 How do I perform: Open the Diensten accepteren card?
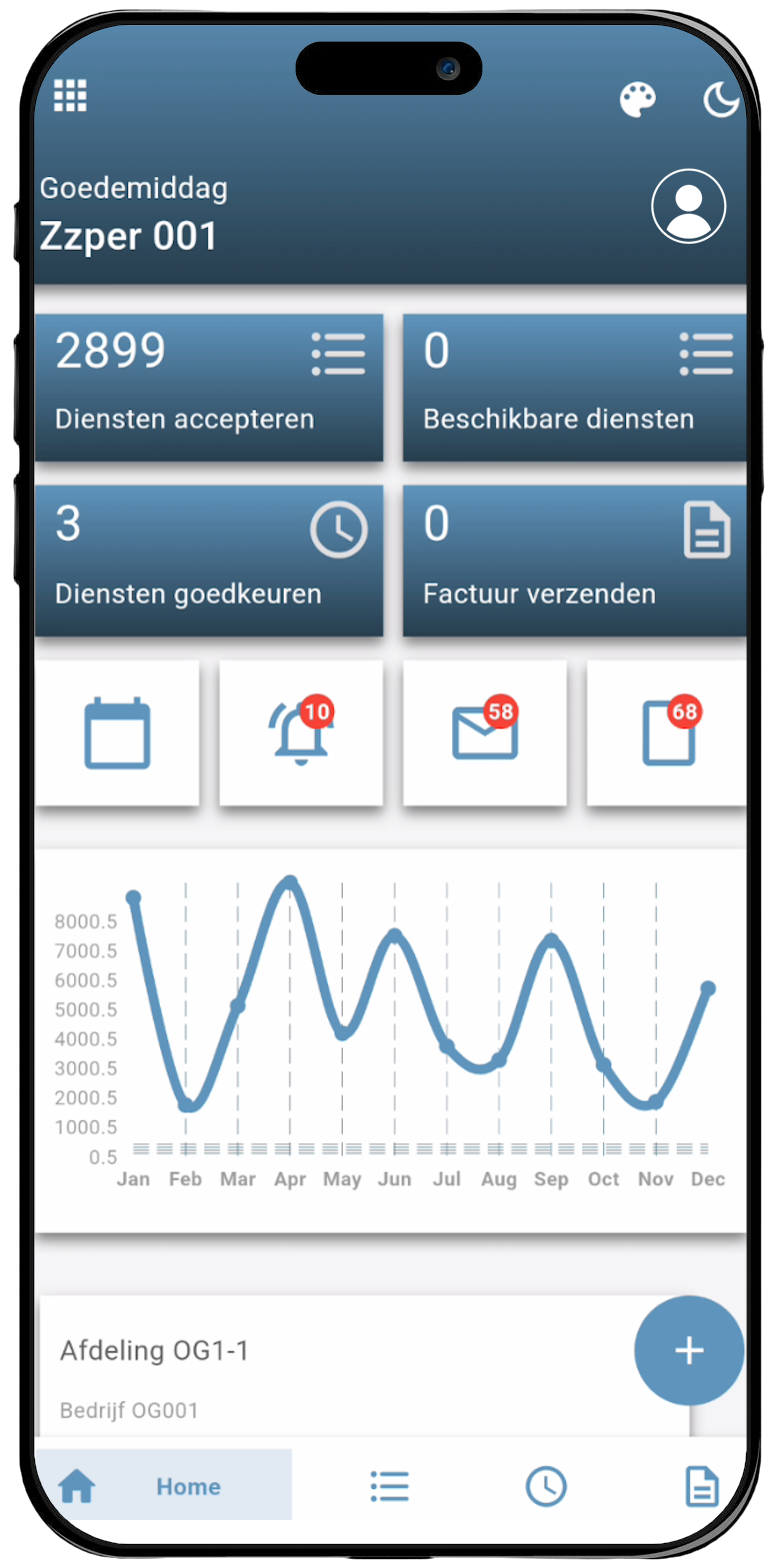209,388
